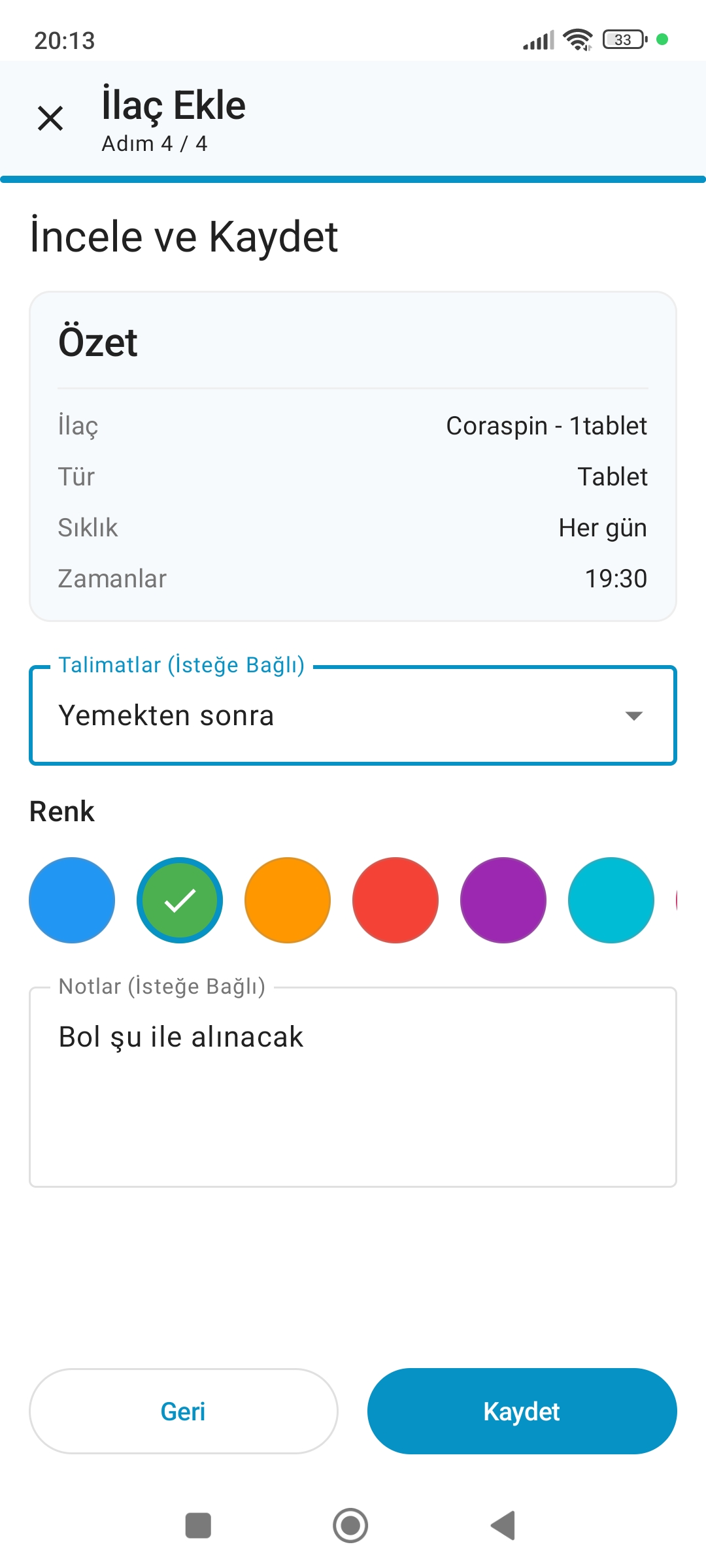The image size is (706, 1568).
Task: Select the blue medication color
Action: pos(72,900)
